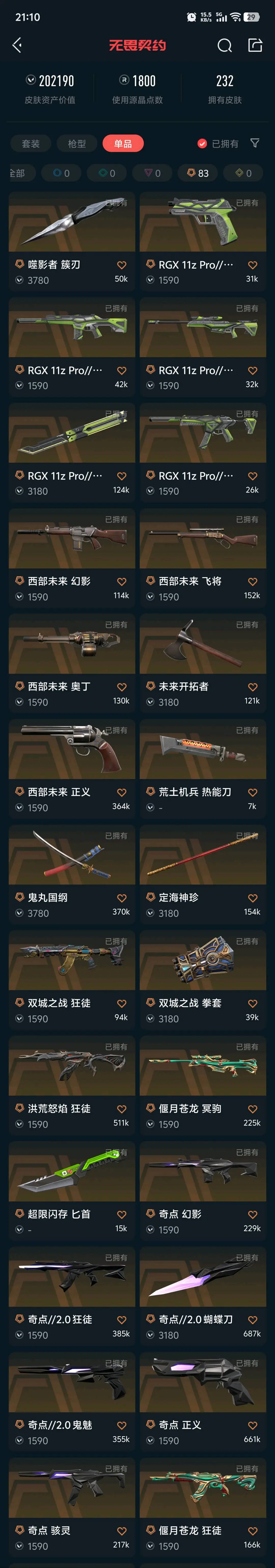The width and height of the screenshot is (275, 1568).
Task: Go back using the top-left arrow
Action: [17, 45]
